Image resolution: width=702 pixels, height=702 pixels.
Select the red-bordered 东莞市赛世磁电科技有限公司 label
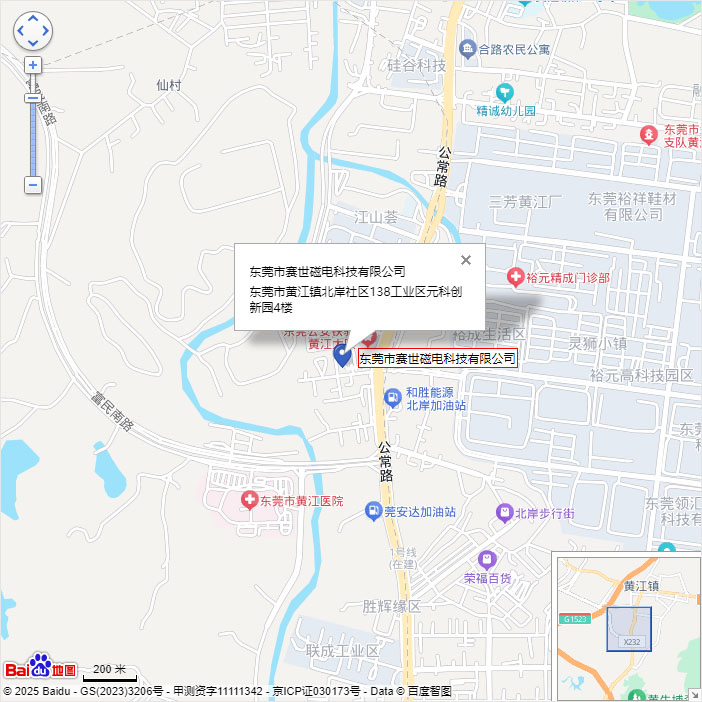(437, 358)
